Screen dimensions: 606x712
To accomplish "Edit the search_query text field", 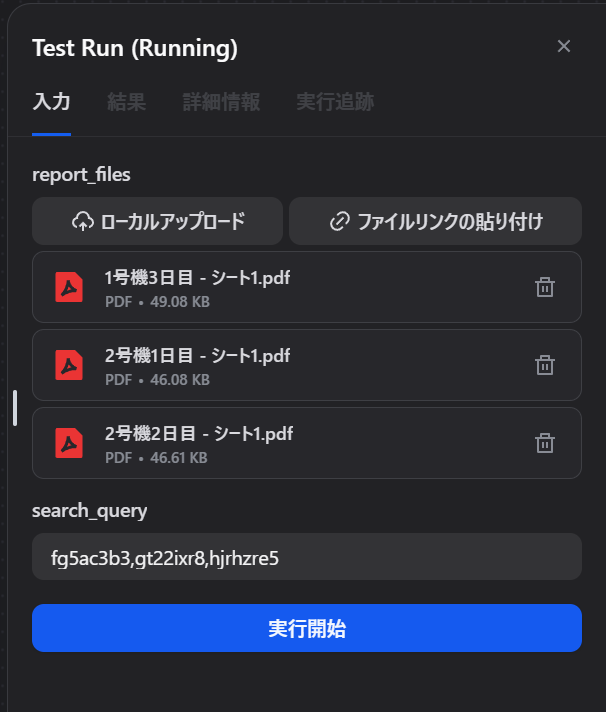I will (x=306, y=557).
